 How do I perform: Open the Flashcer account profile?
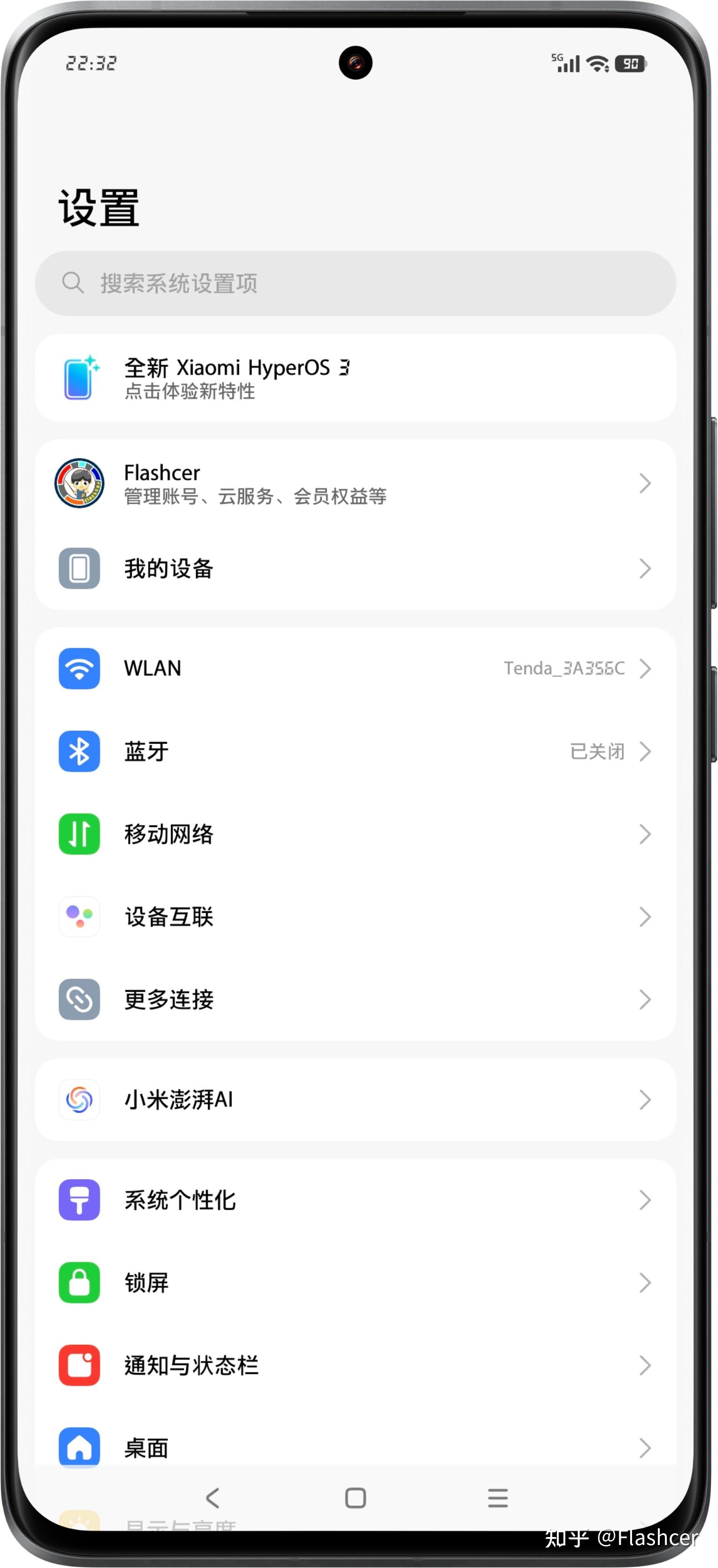pos(359,483)
